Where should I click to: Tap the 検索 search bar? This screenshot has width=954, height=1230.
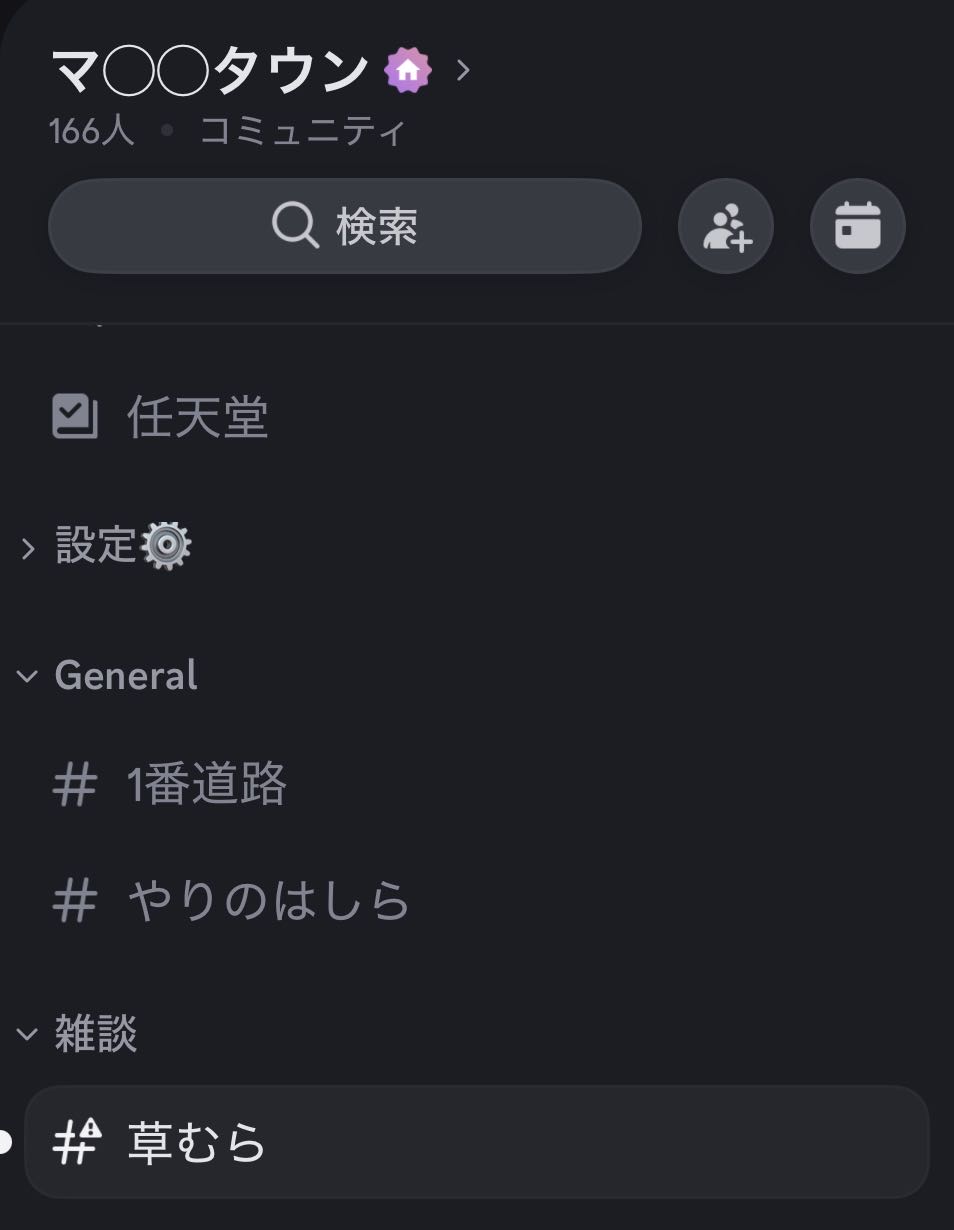pos(344,226)
